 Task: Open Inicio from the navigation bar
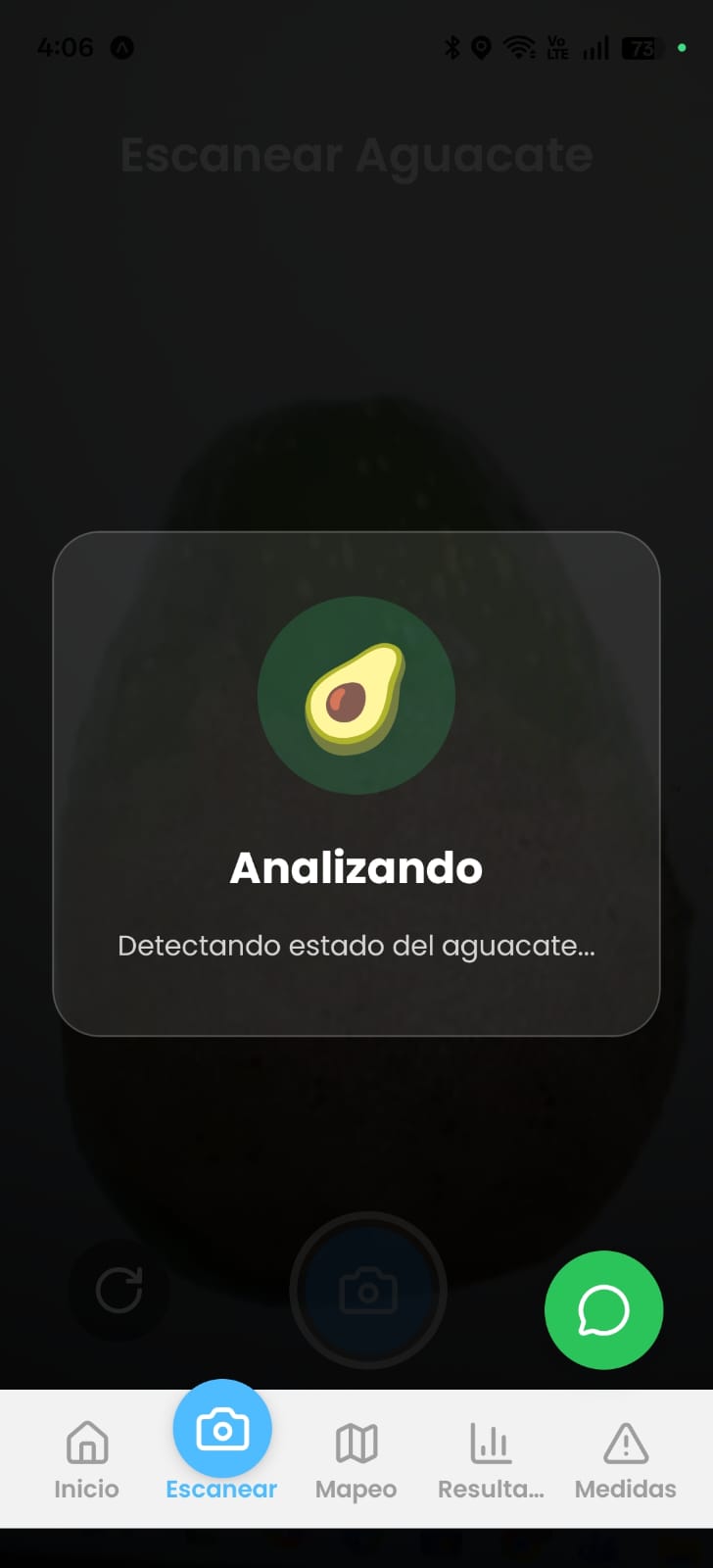coord(86,1457)
